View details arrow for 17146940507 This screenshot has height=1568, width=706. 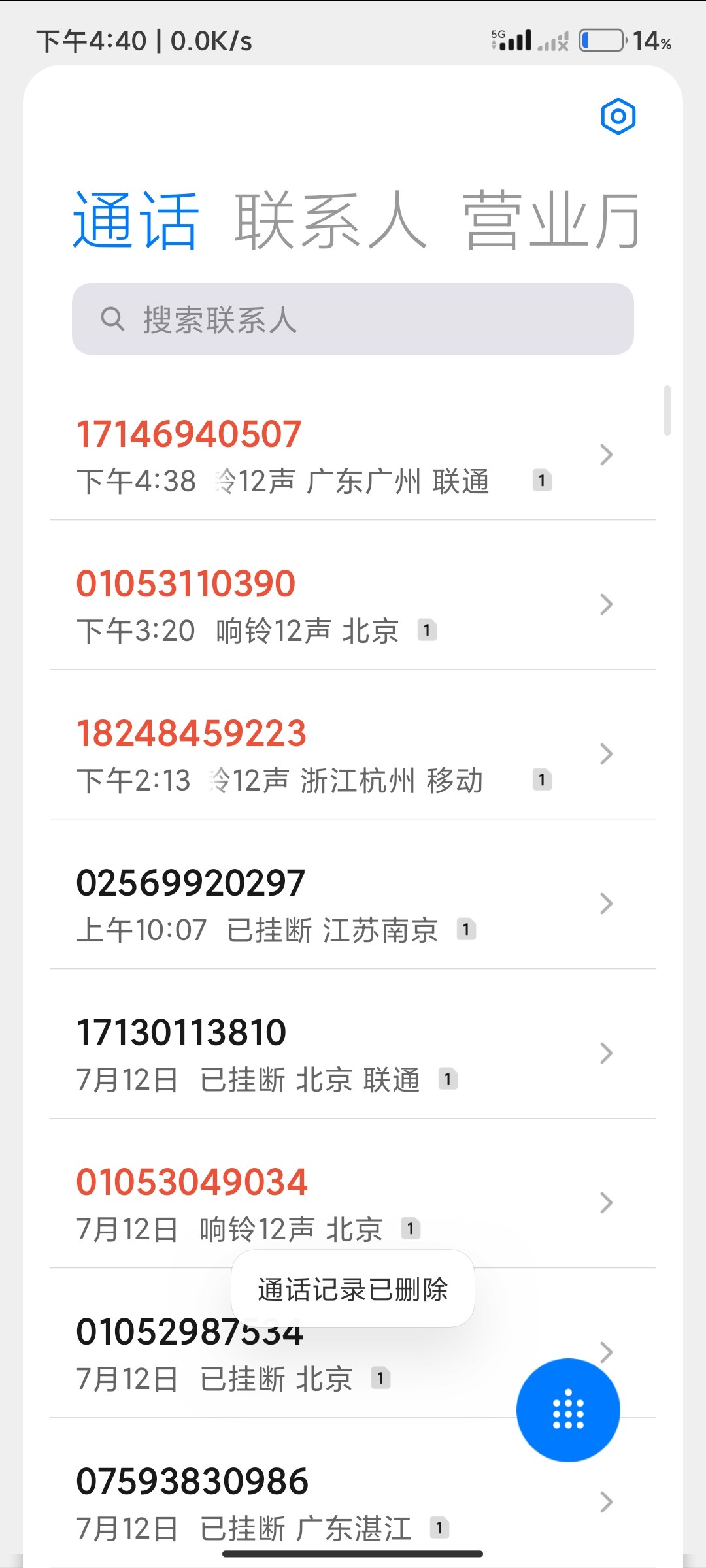coord(606,455)
